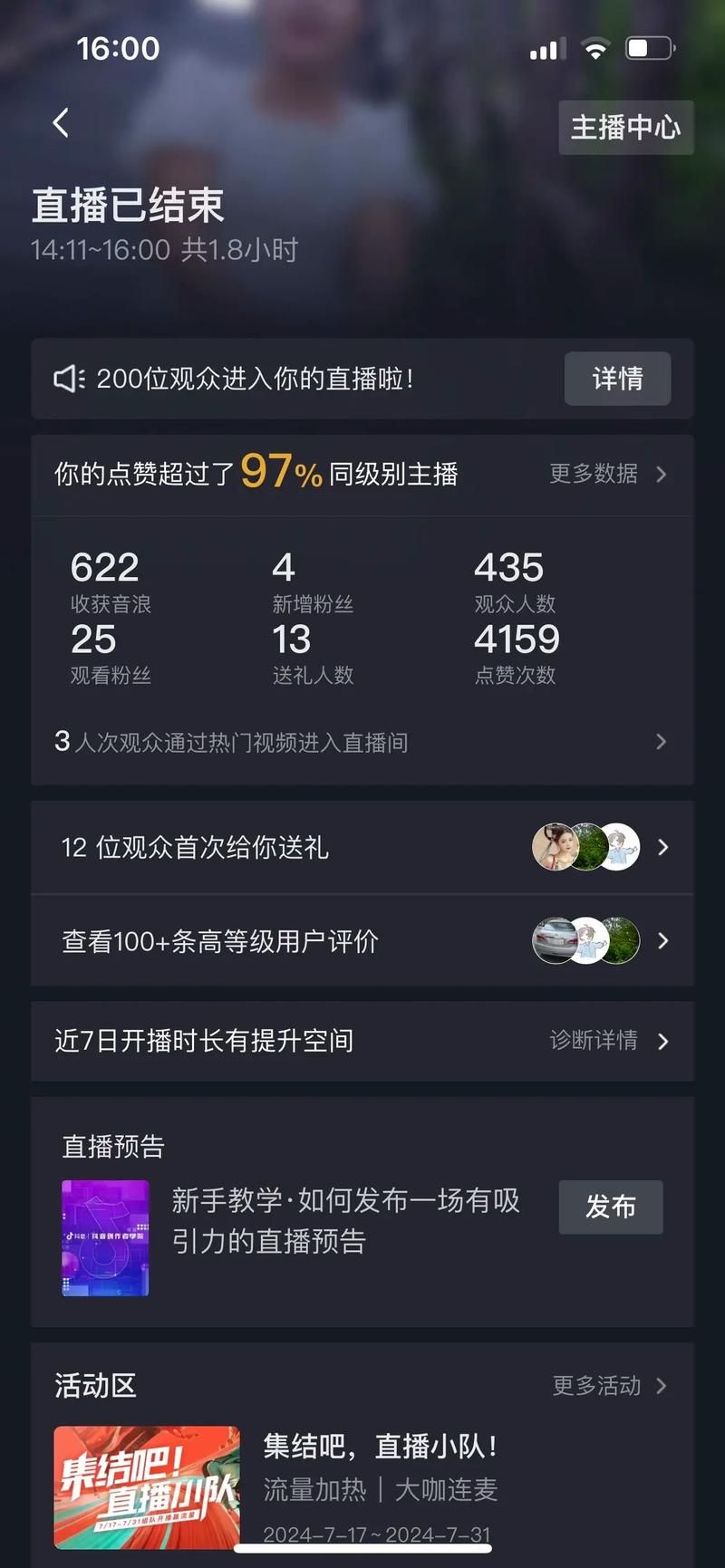The height and width of the screenshot is (1568, 725).
Task: Open 人次观众通过热门视频进入直播间 row
Action: coord(362,743)
